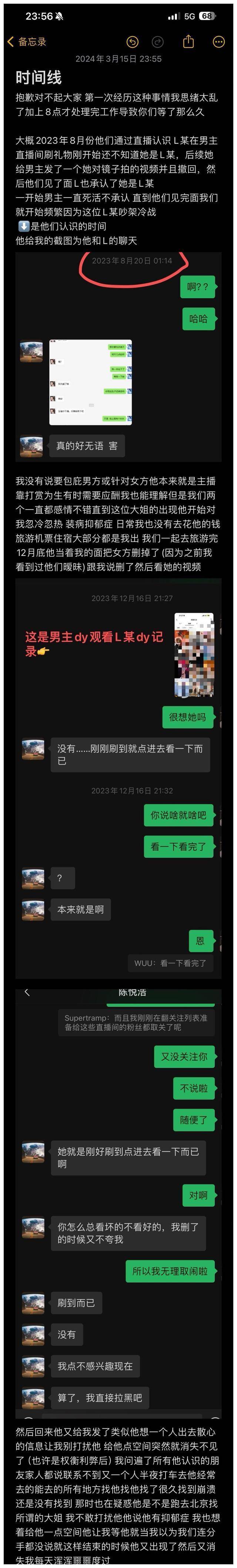Screen dimensions: 237x1568
Task: Tap the redo arrow icon
Action: point(157,41)
